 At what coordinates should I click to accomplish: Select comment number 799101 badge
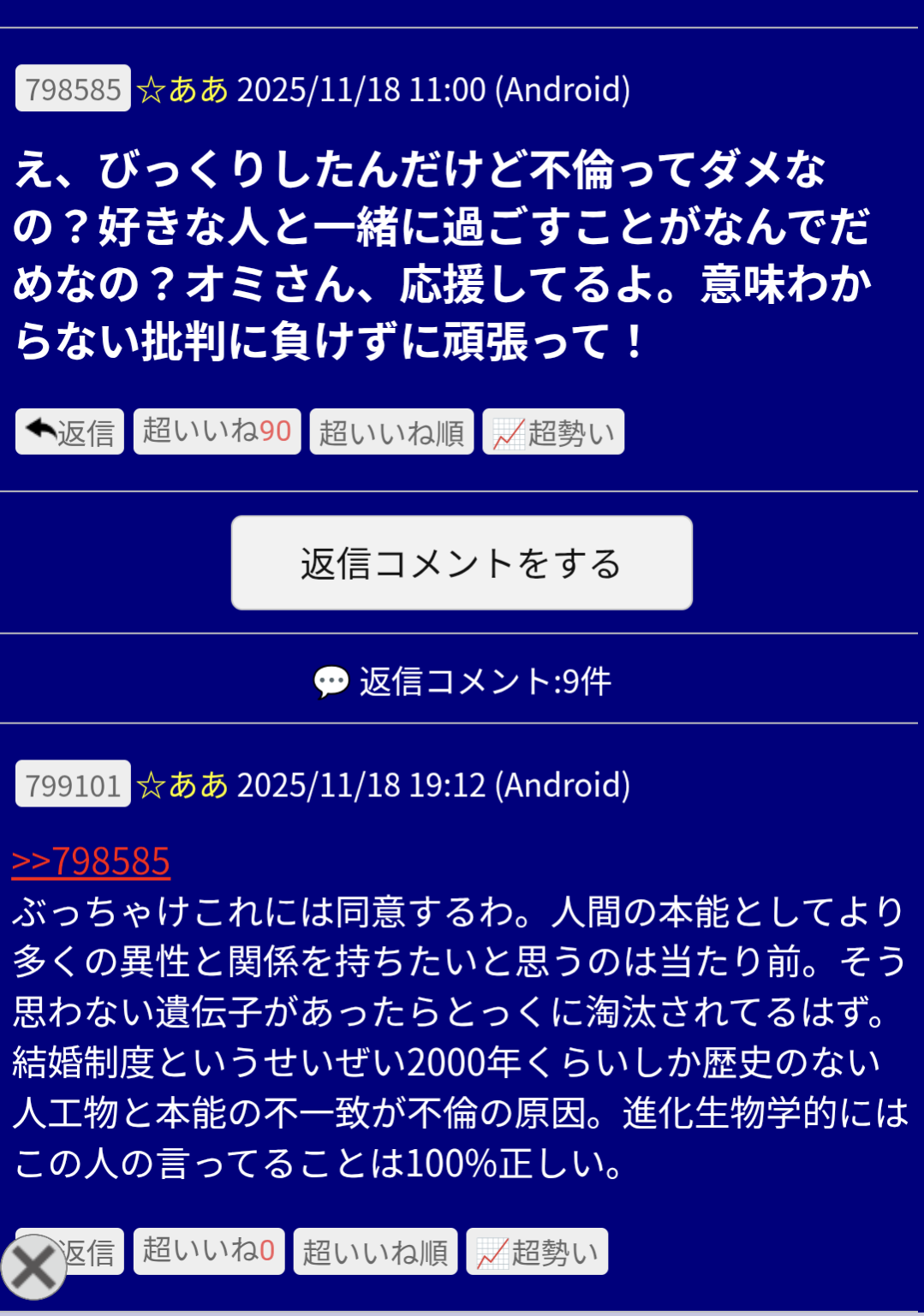tap(73, 784)
